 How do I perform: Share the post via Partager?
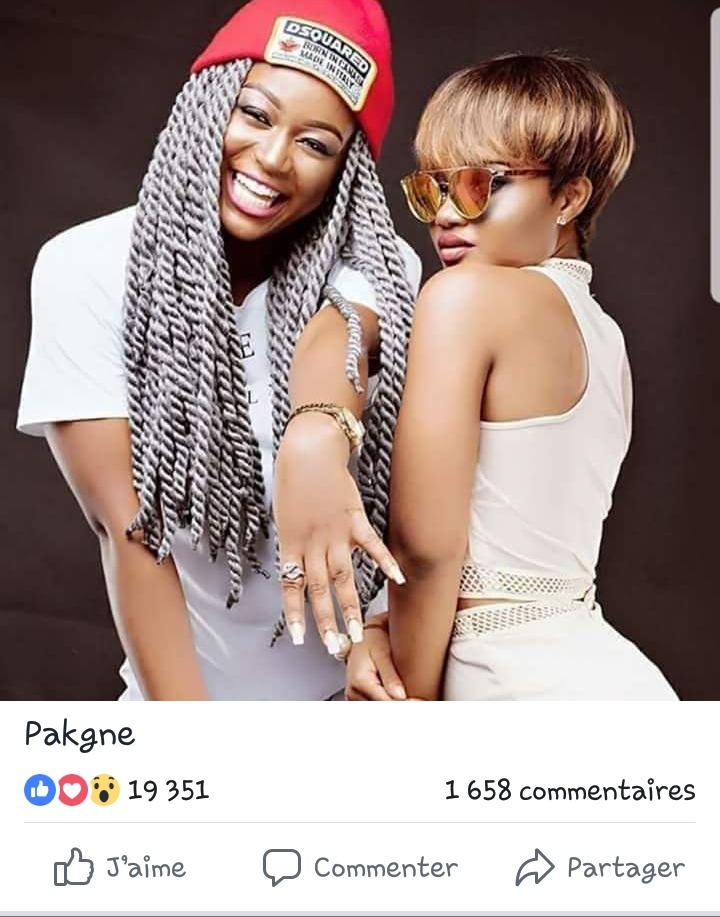pos(600,867)
